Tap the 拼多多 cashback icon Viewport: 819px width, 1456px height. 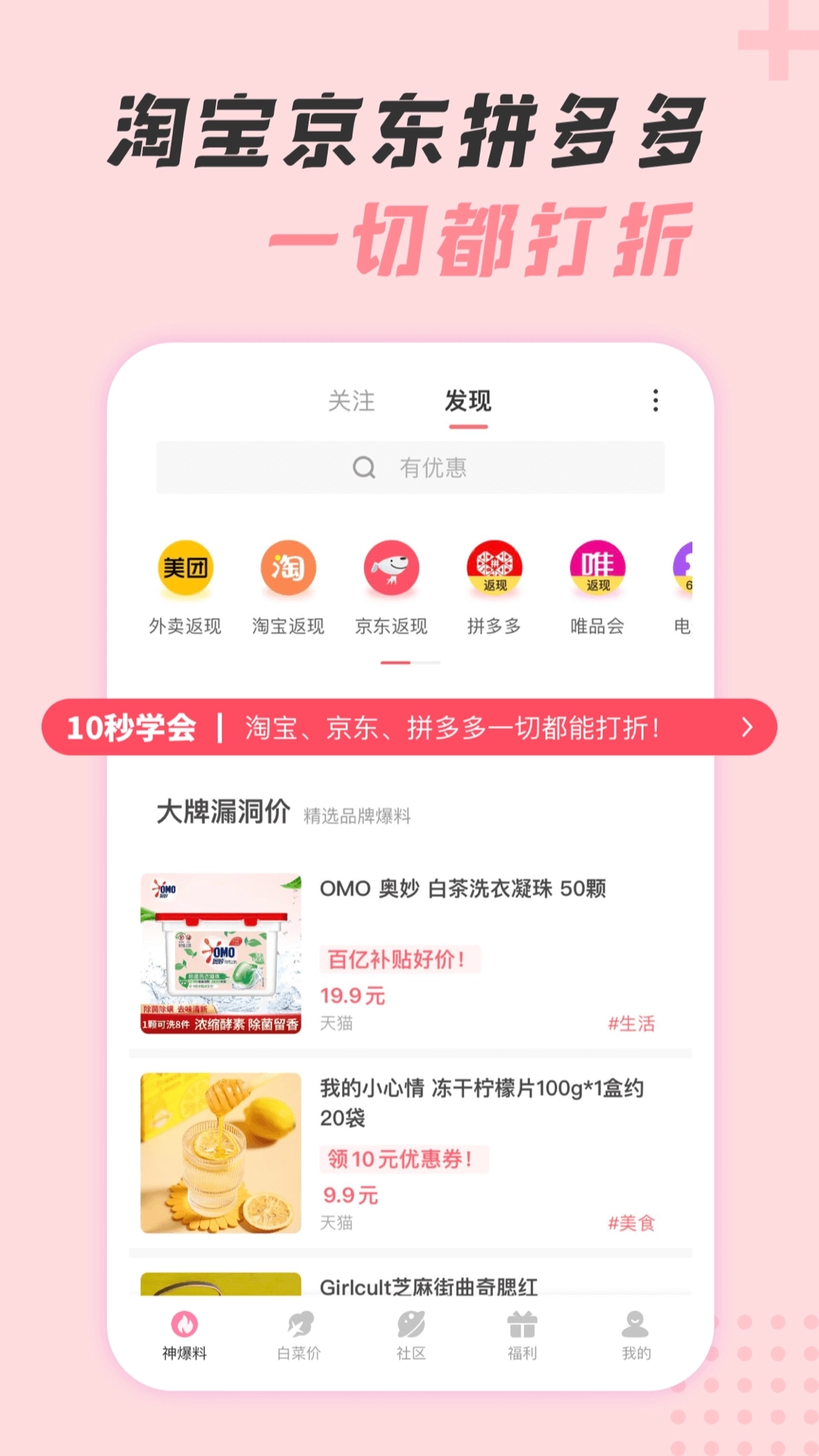tap(494, 569)
